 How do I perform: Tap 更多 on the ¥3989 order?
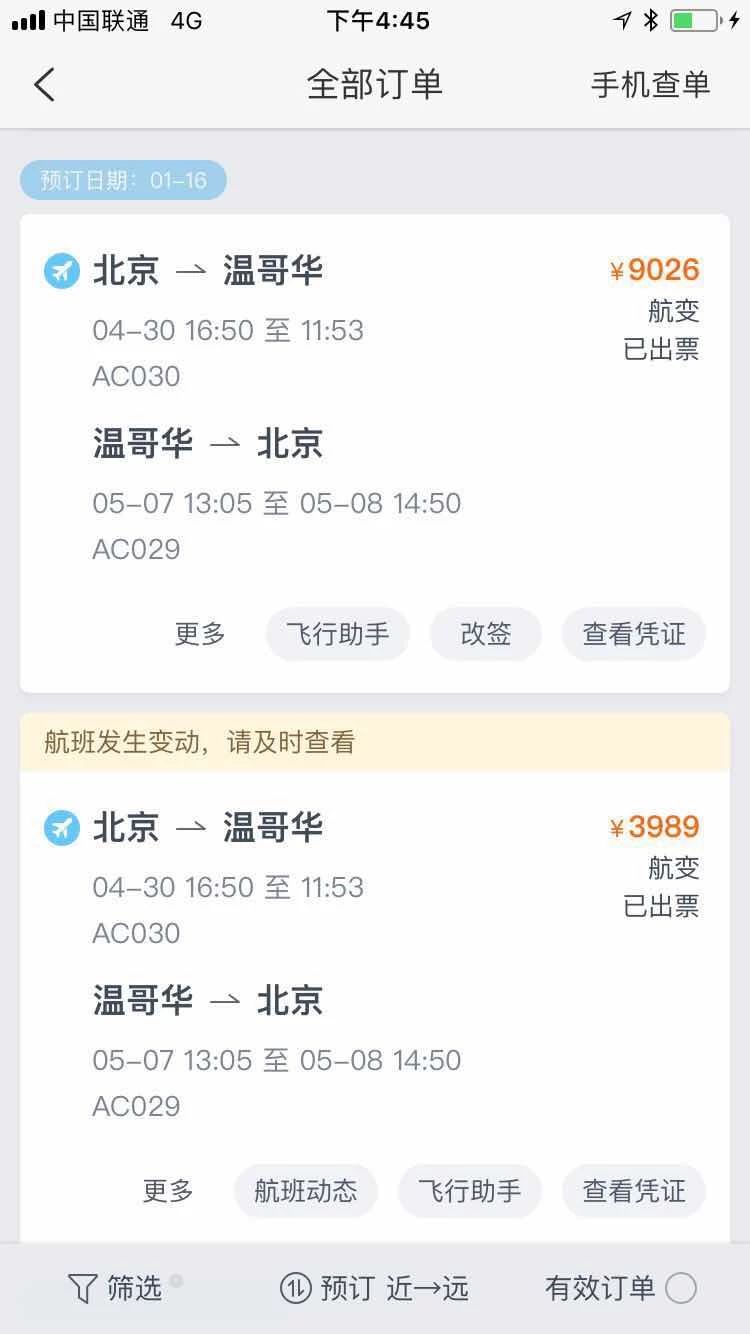pyautogui.click(x=168, y=1191)
